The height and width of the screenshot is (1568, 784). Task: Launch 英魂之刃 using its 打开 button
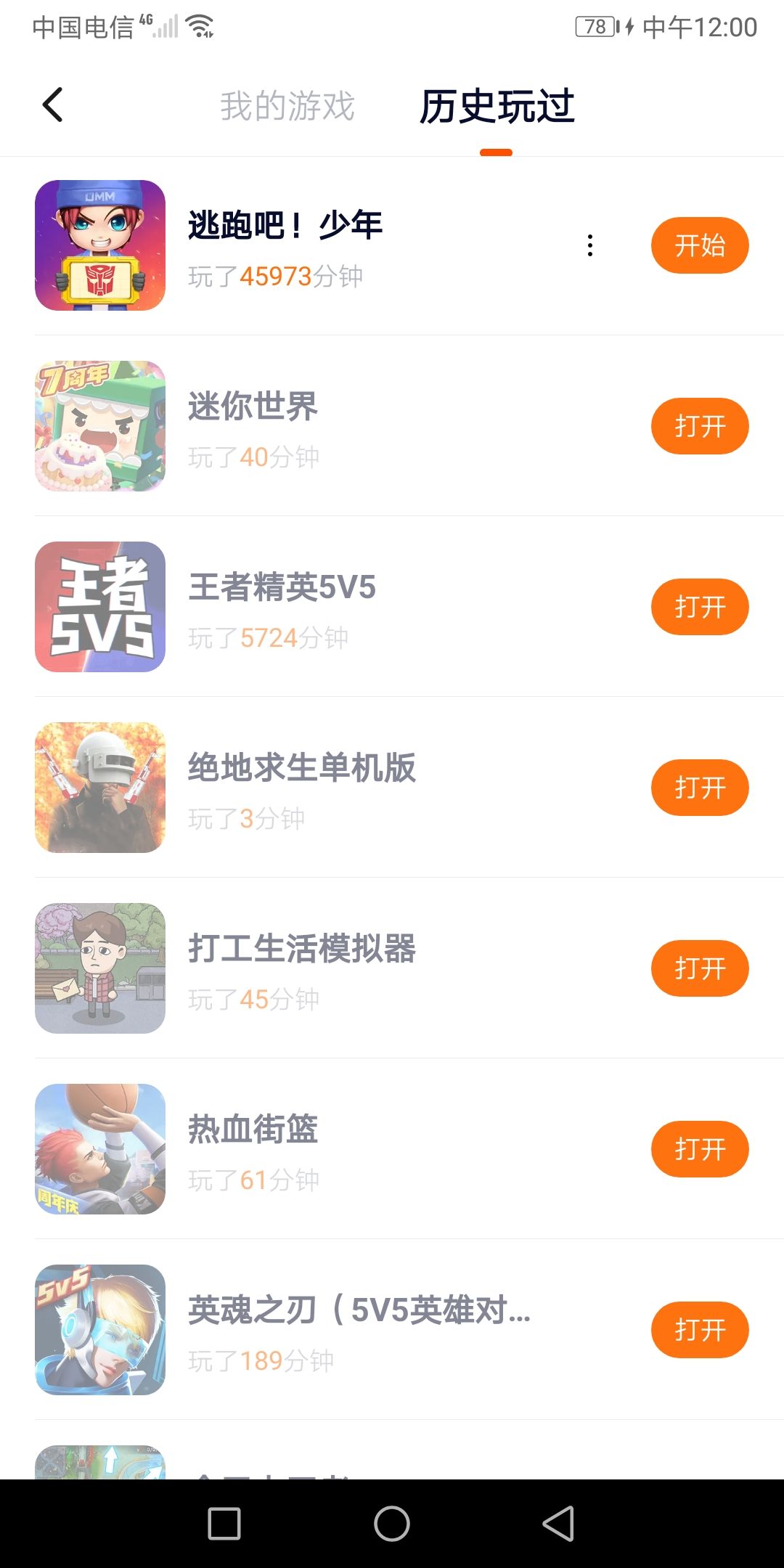coord(699,1330)
